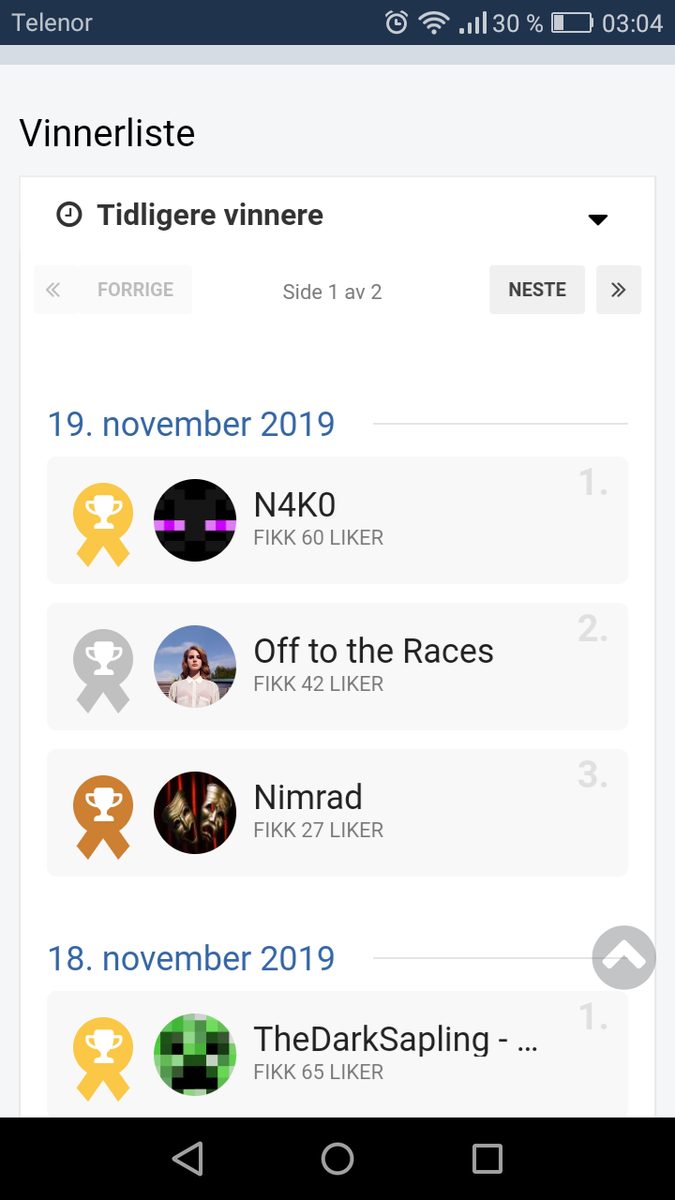Image resolution: width=675 pixels, height=1200 pixels.
Task: Jump to first page with left double arrow
Action: (x=54, y=290)
